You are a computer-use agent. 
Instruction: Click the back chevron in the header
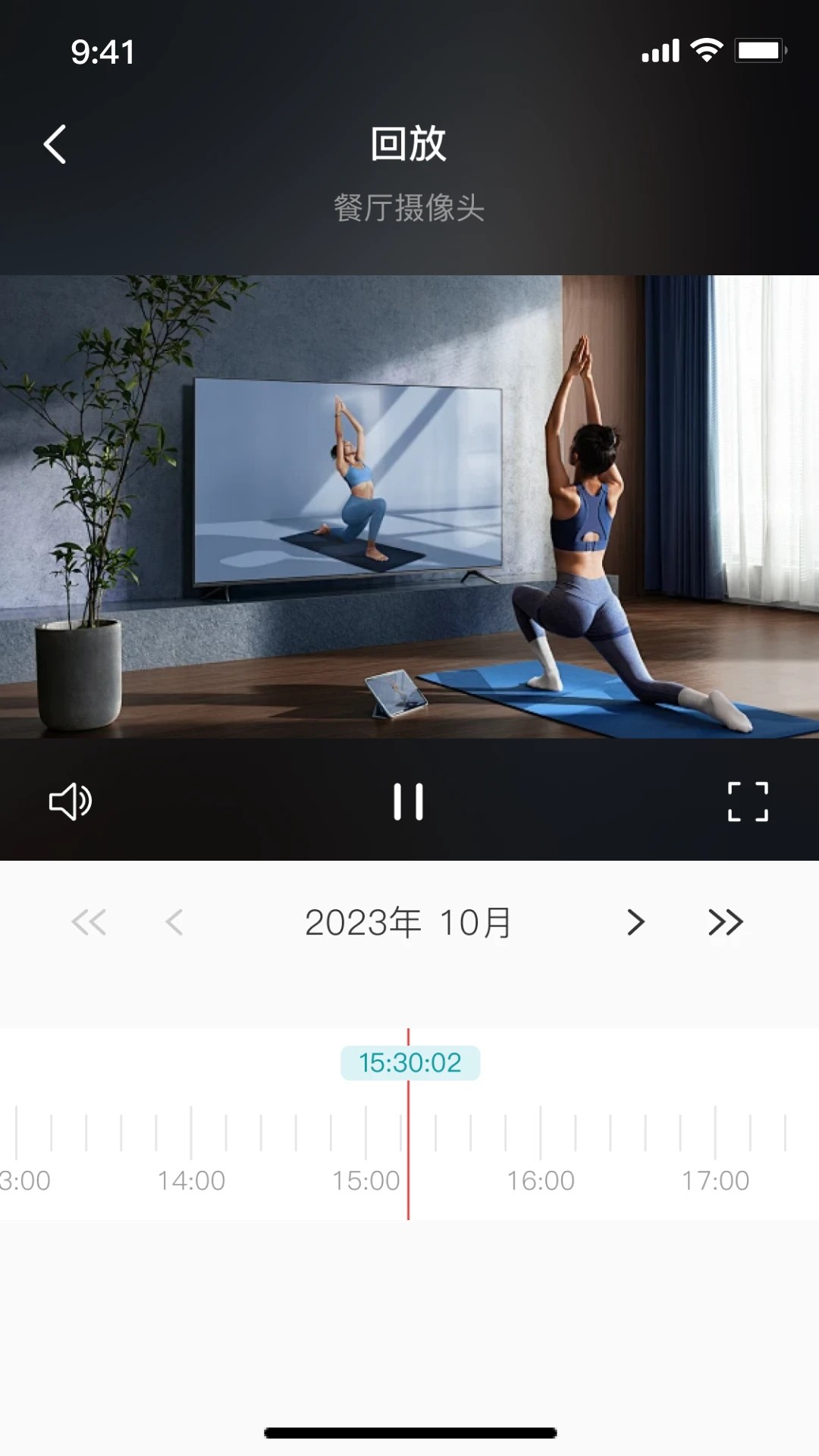[x=54, y=144]
